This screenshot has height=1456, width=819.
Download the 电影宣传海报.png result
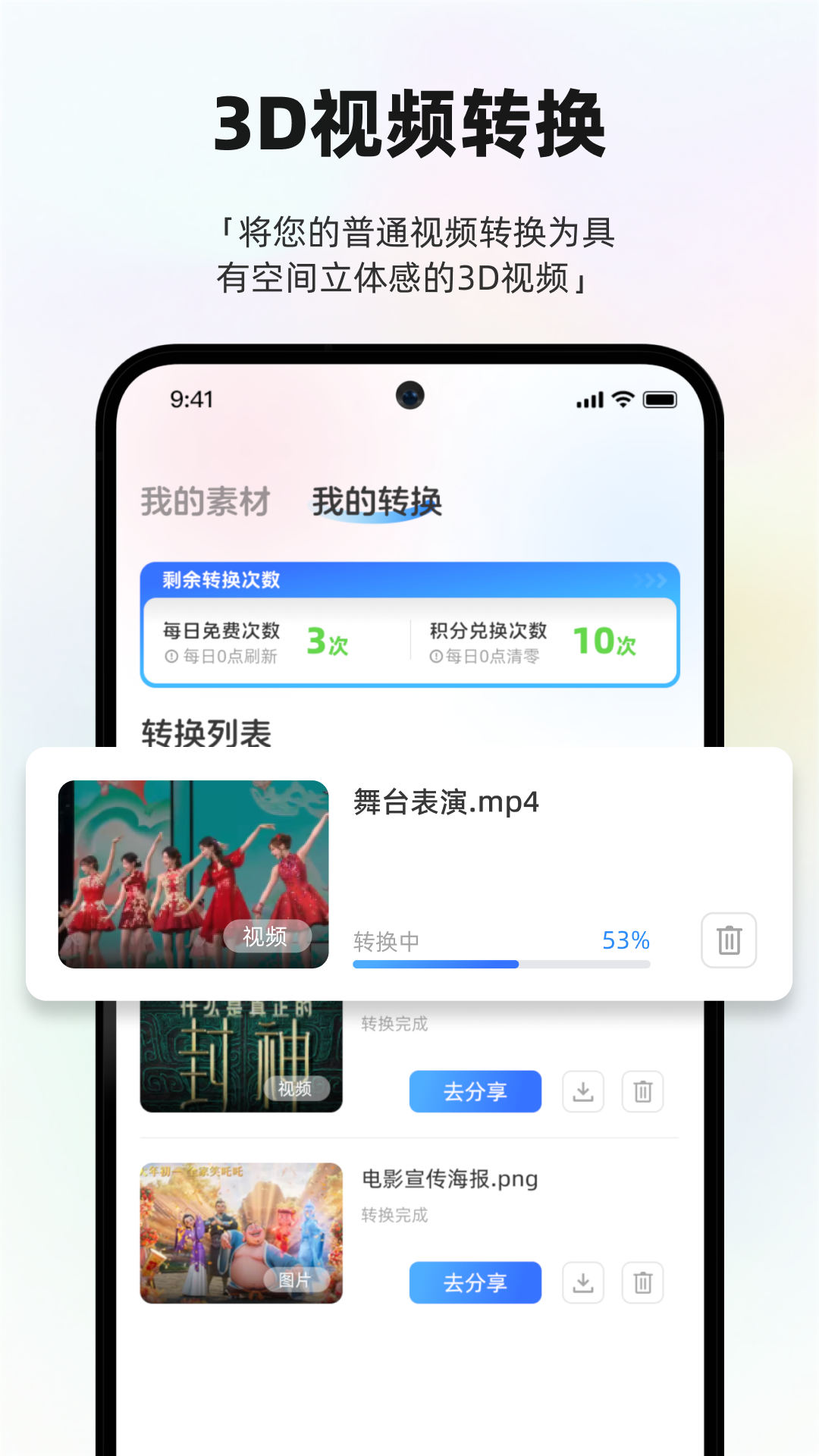582,1282
